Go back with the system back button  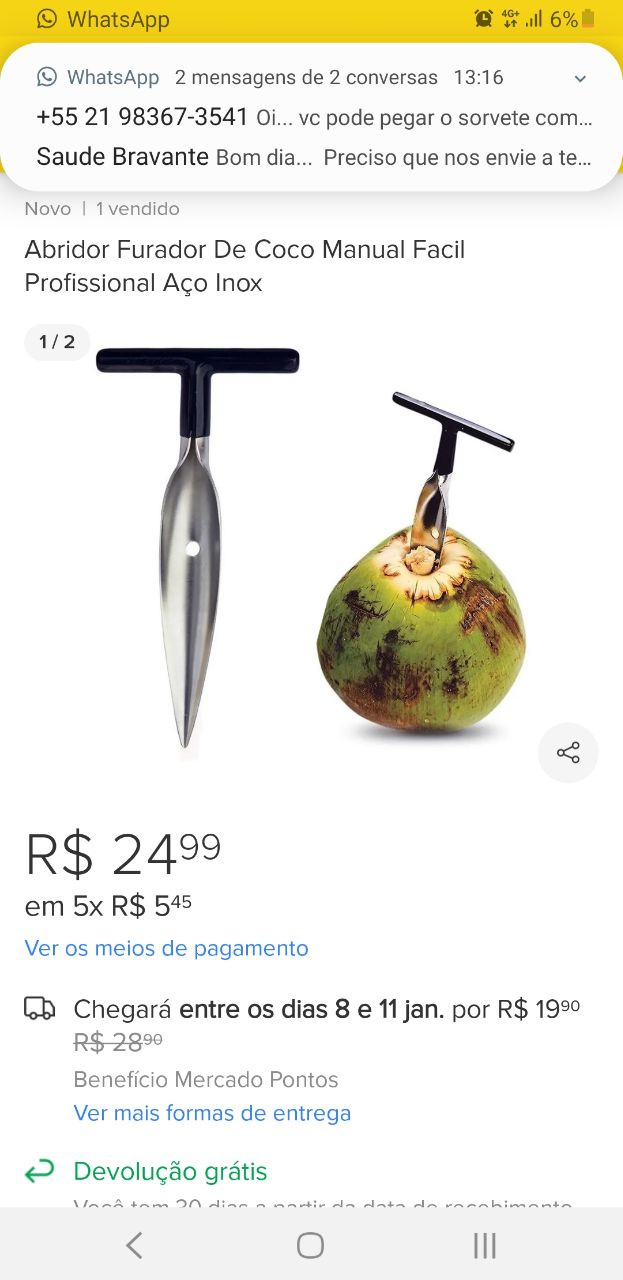click(x=134, y=1245)
